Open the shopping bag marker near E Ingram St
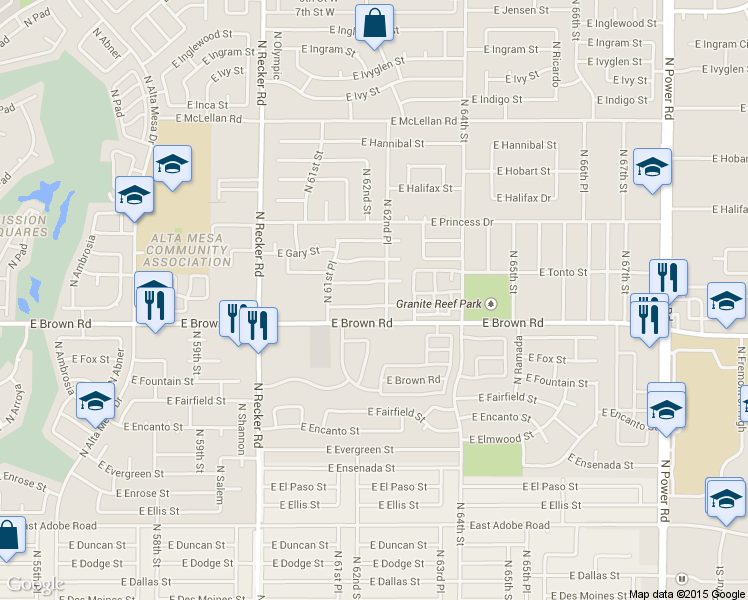Image resolution: width=748 pixels, height=600 pixels. pyautogui.click(x=374, y=24)
